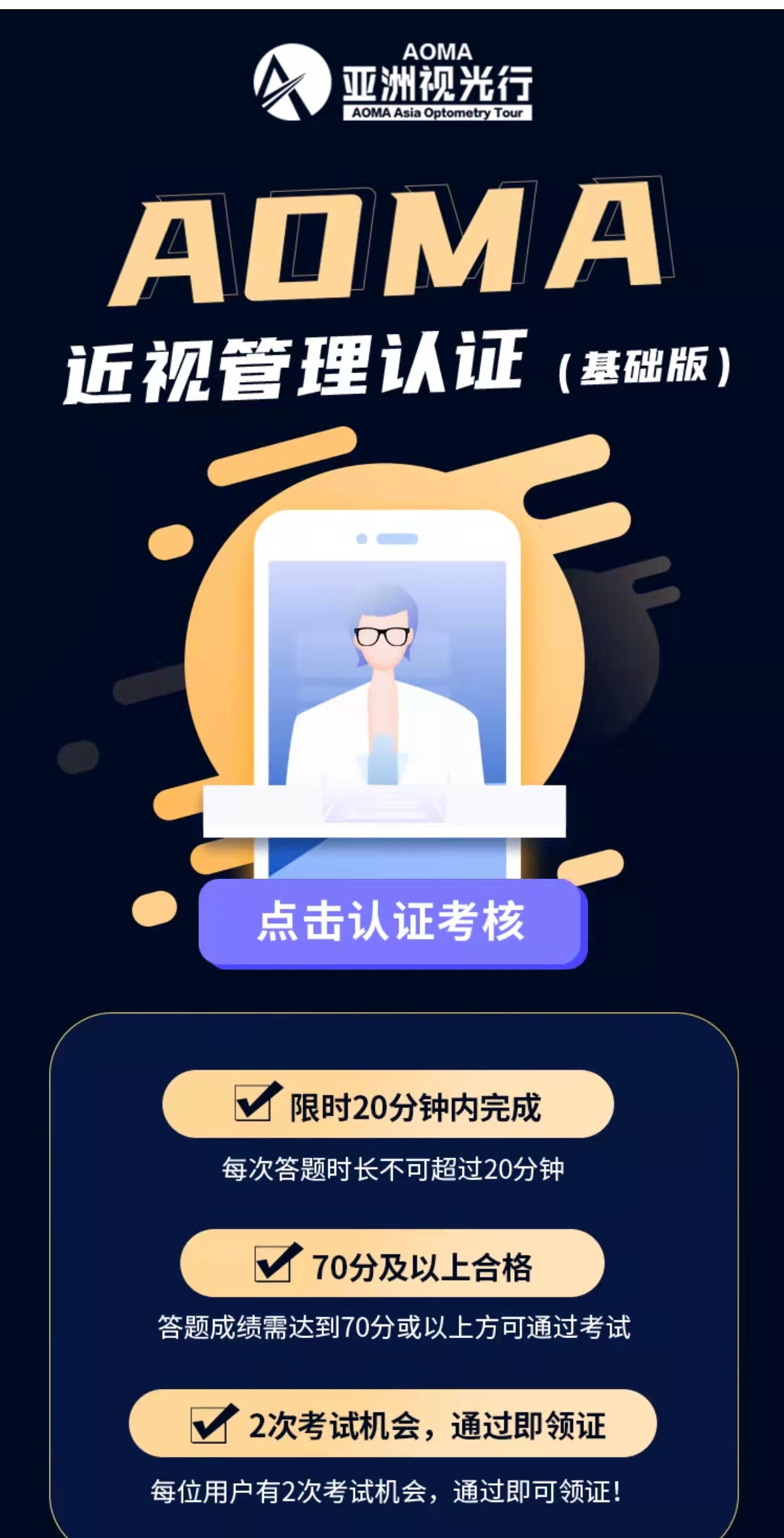Tap the 点击认证考核 button
This screenshot has height=1538, width=784.
(393, 922)
